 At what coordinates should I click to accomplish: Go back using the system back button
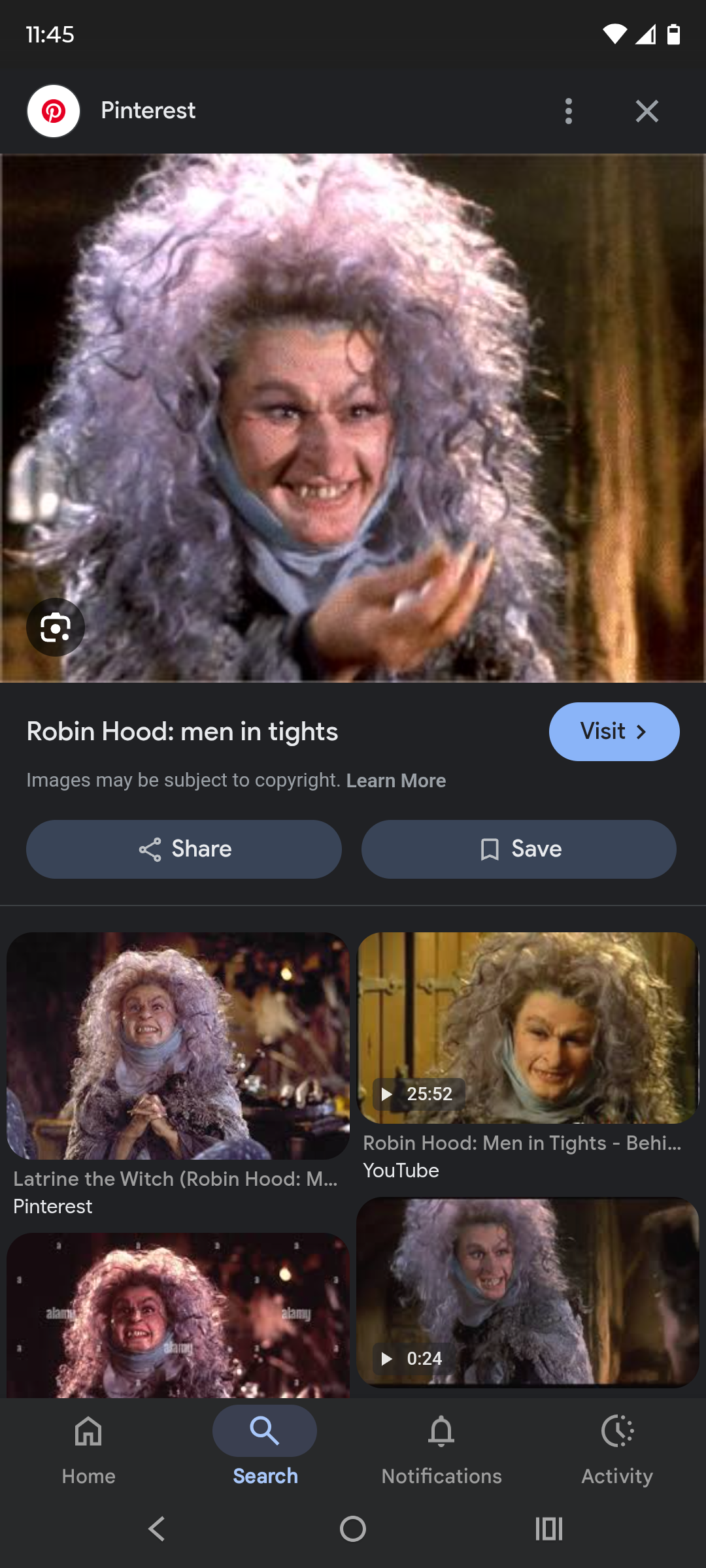157,1529
